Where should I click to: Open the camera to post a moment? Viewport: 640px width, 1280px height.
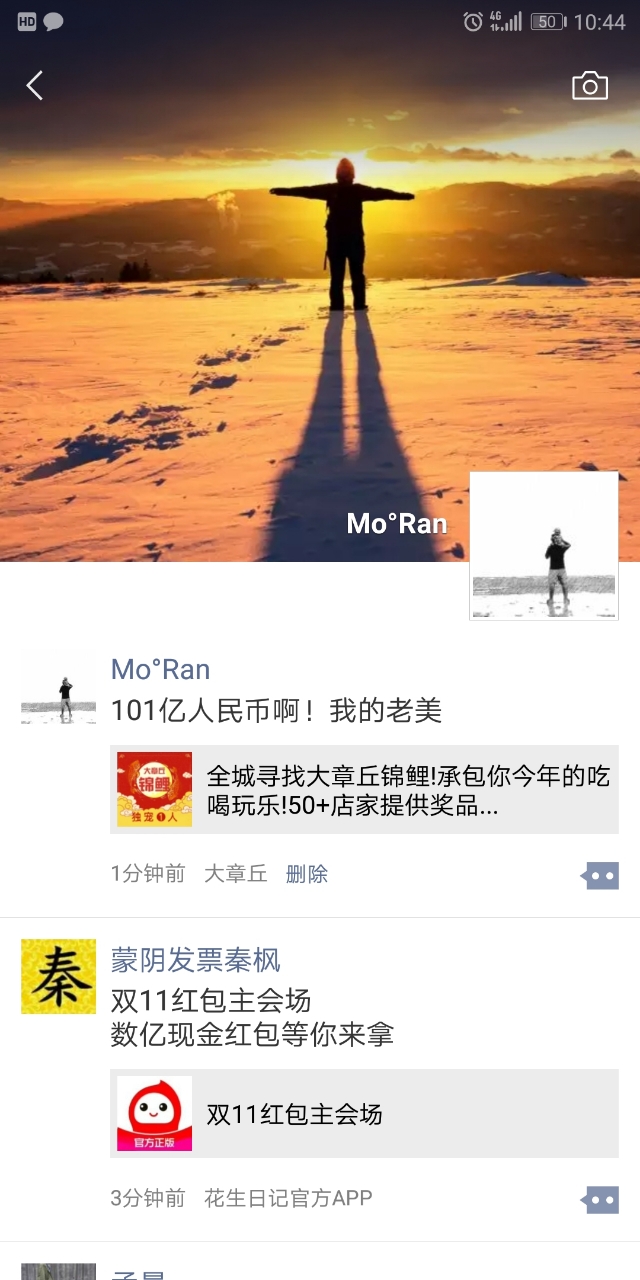click(x=589, y=86)
